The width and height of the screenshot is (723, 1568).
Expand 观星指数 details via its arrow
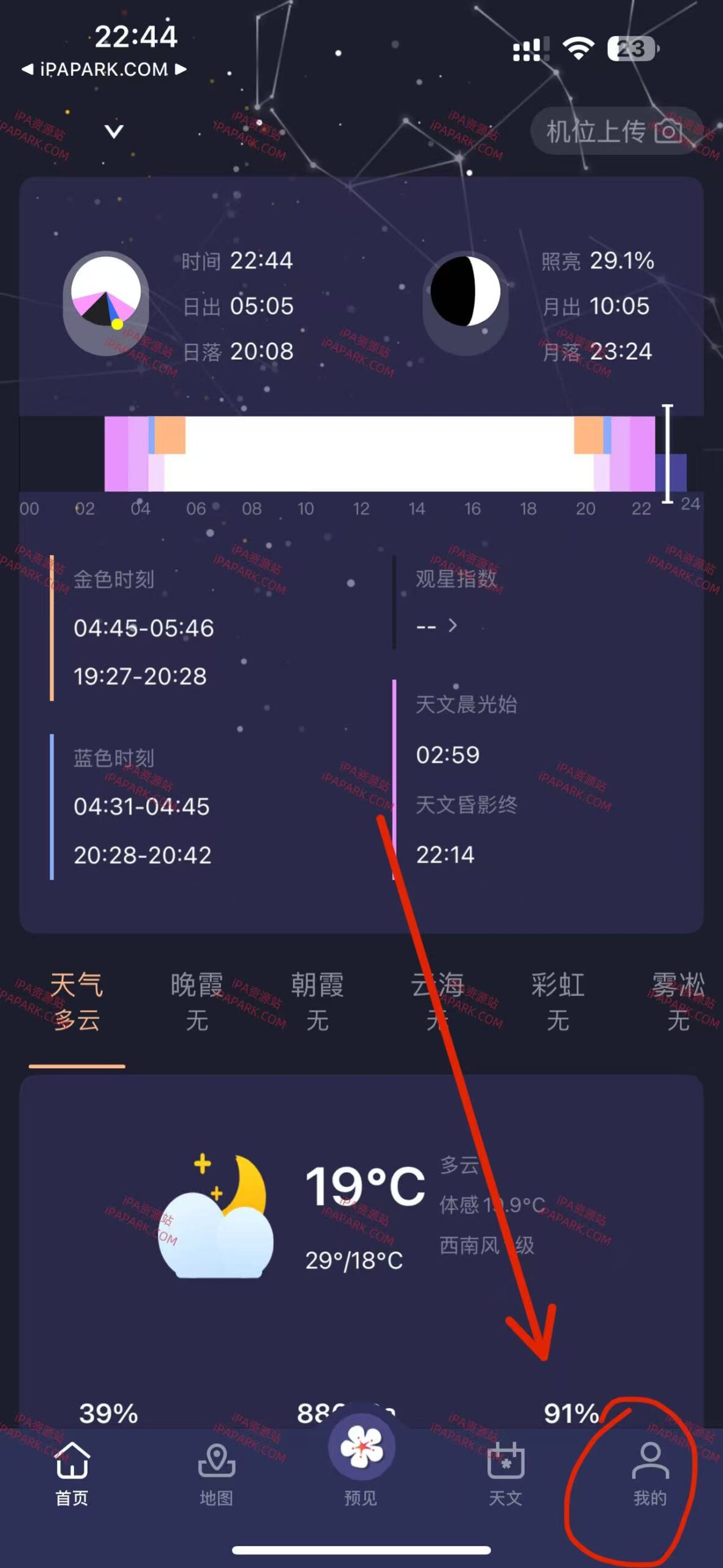(453, 625)
